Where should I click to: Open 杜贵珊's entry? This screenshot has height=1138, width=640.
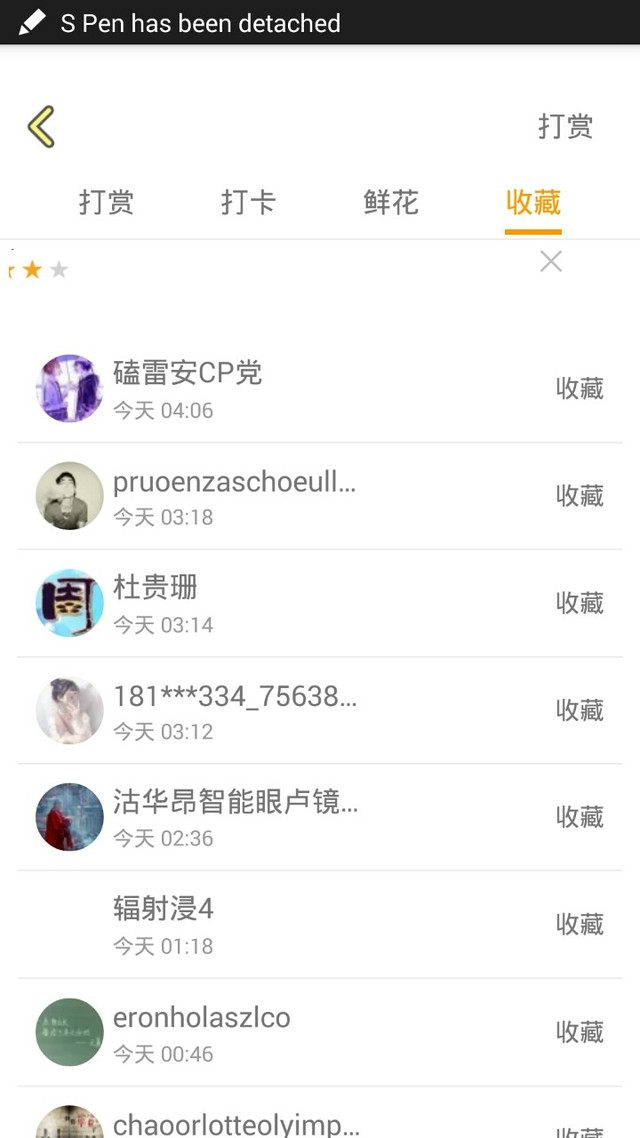tap(320, 603)
